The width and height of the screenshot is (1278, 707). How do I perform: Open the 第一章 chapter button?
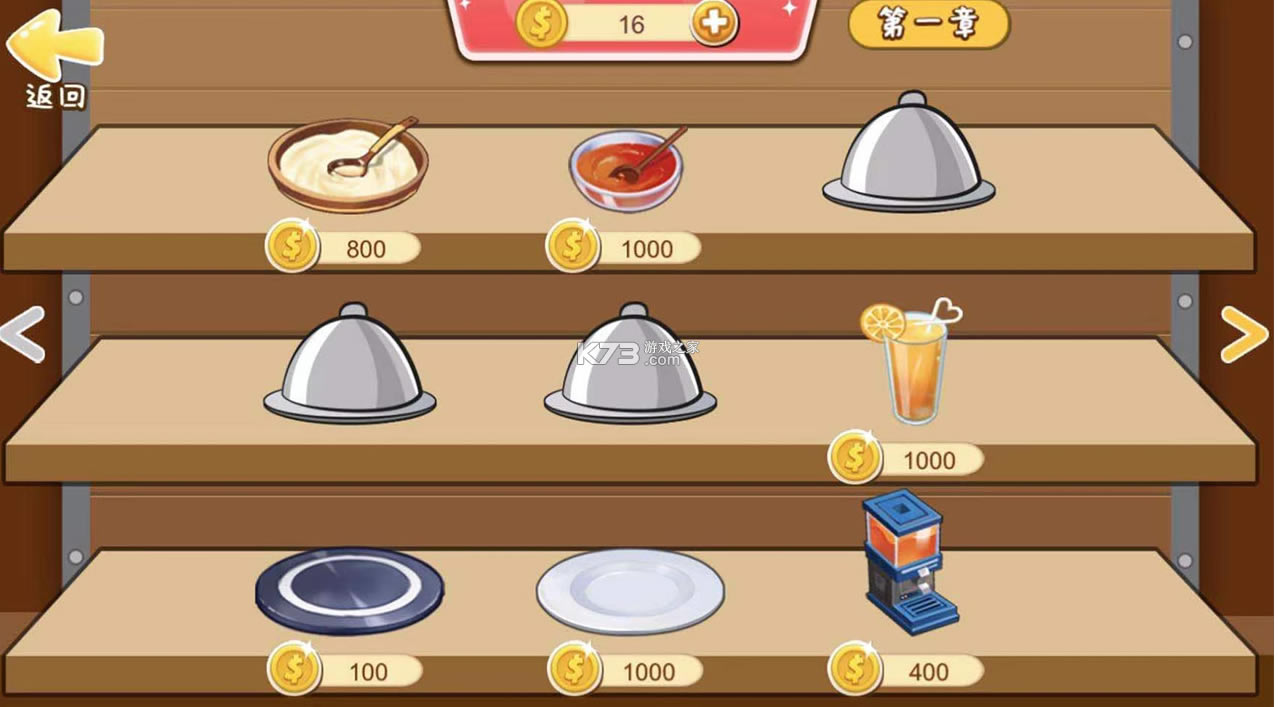(929, 23)
